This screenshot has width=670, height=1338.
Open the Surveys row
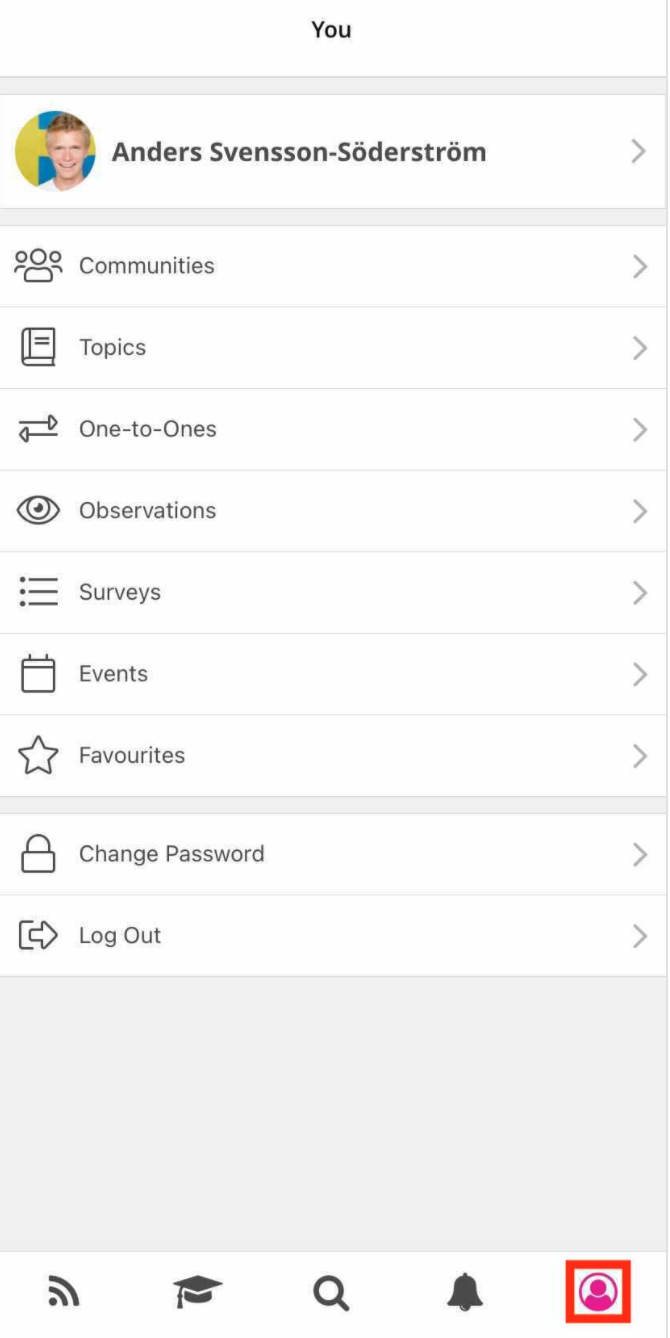120,592
